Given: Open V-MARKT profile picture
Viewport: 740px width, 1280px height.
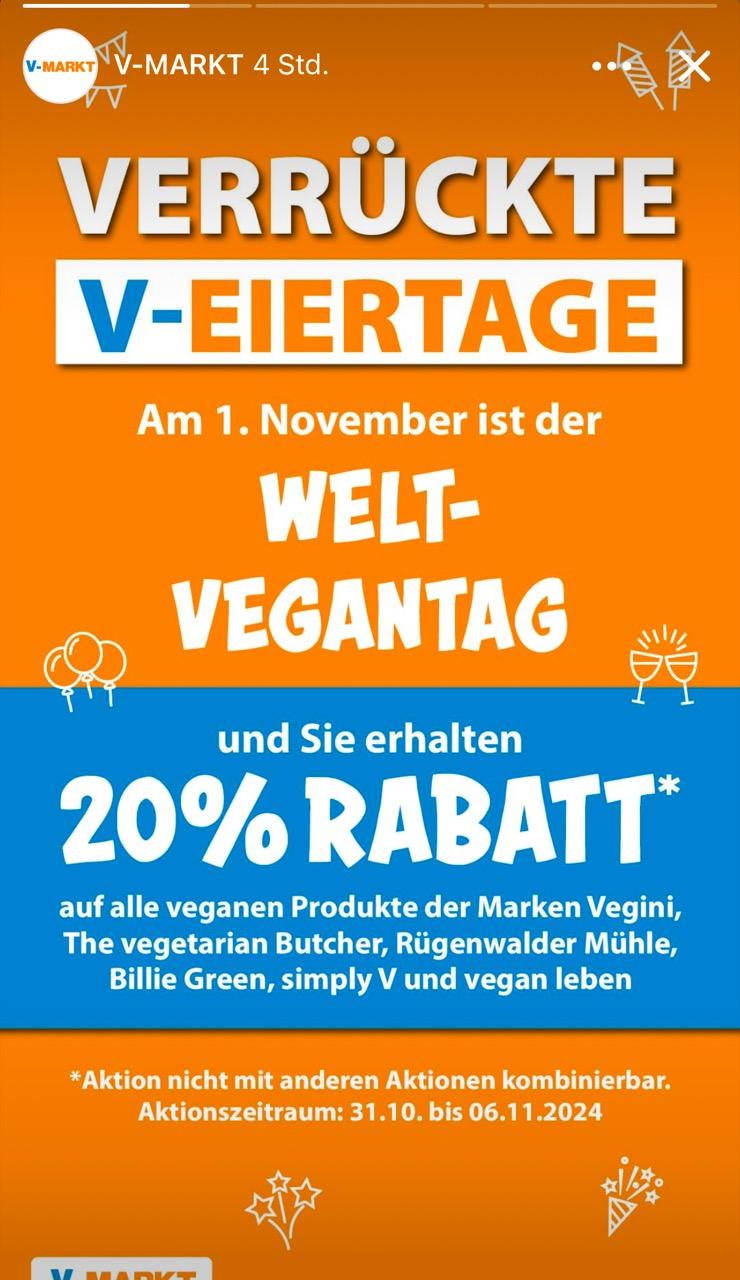Looking at the screenshot, I should (60, 66).
